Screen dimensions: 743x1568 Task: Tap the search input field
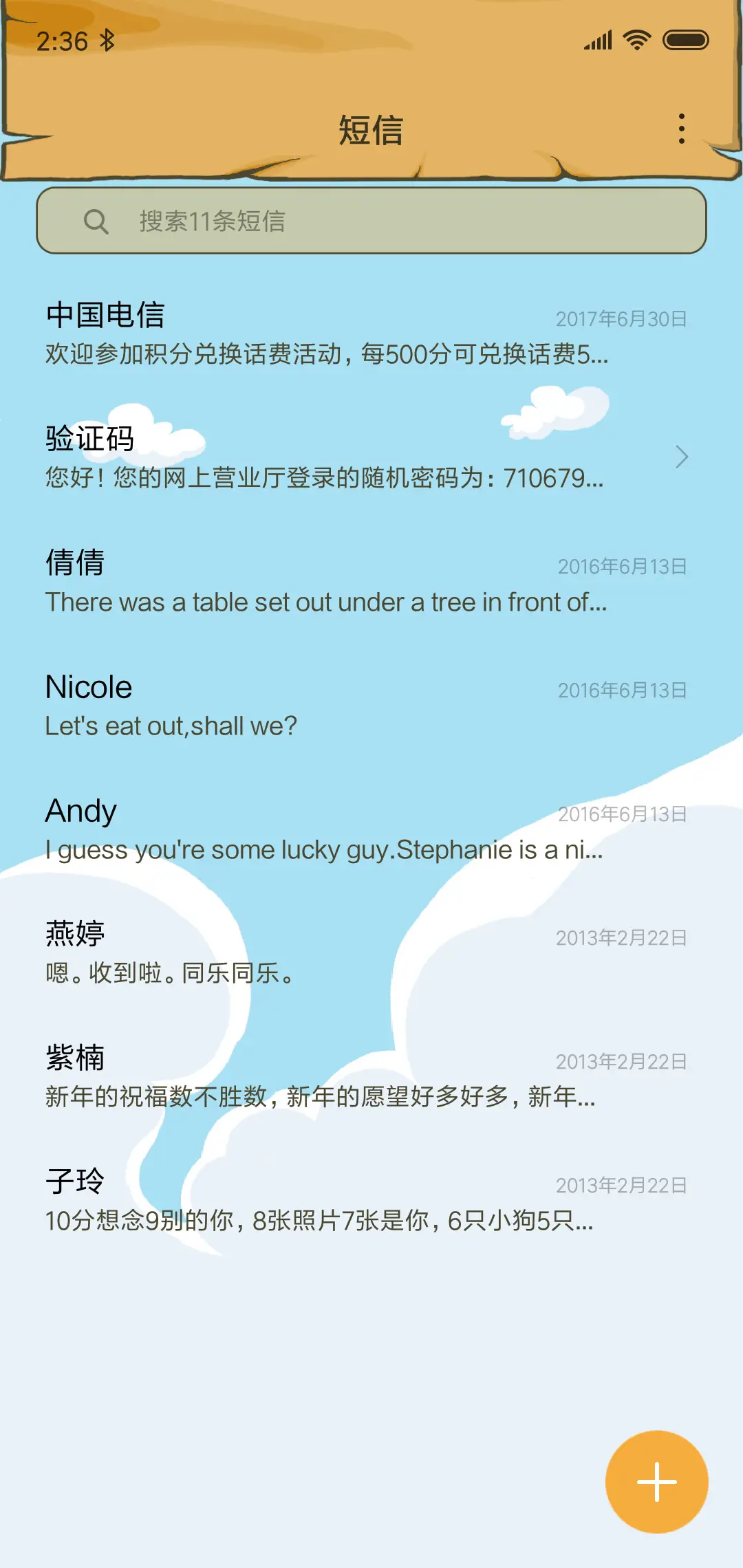point(371,221)
